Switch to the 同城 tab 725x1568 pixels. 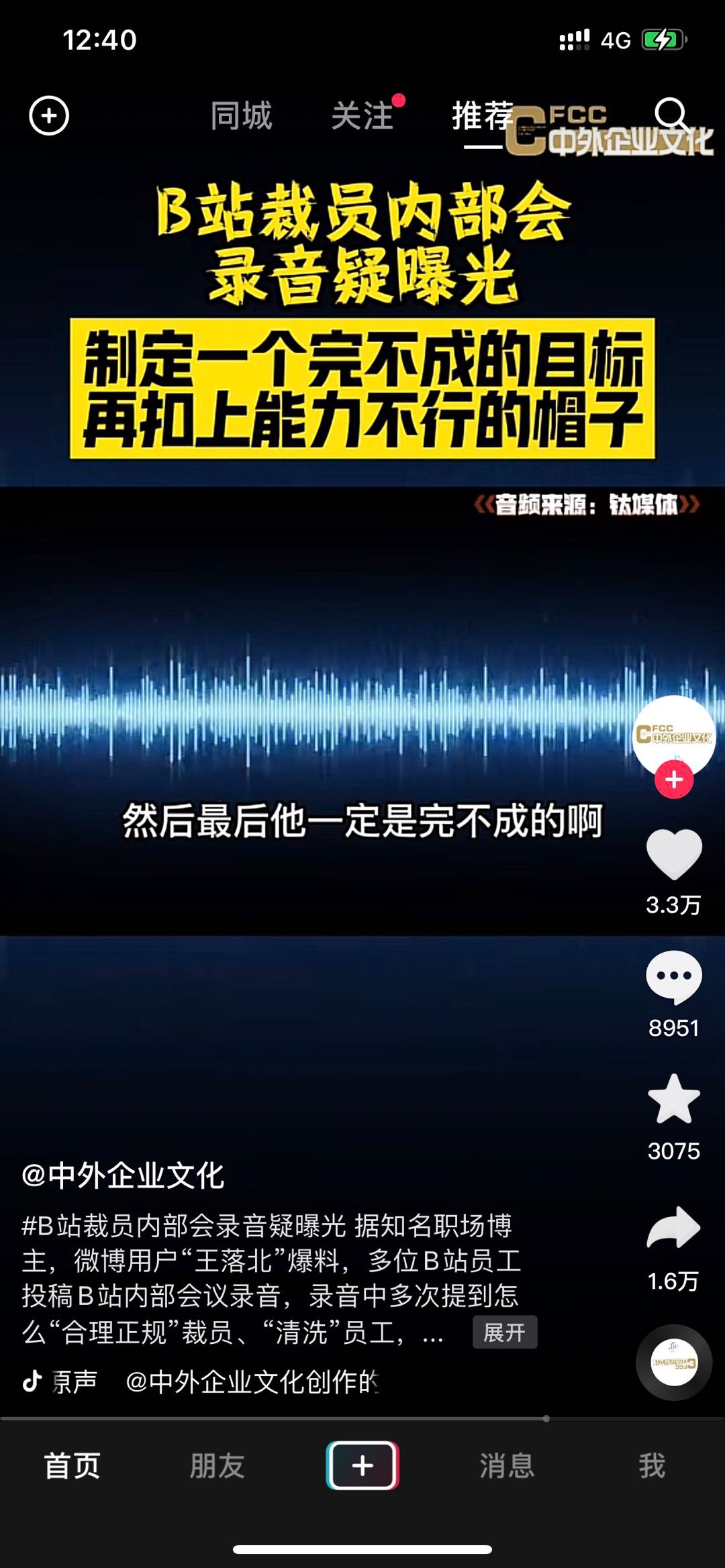coord(241,116)
